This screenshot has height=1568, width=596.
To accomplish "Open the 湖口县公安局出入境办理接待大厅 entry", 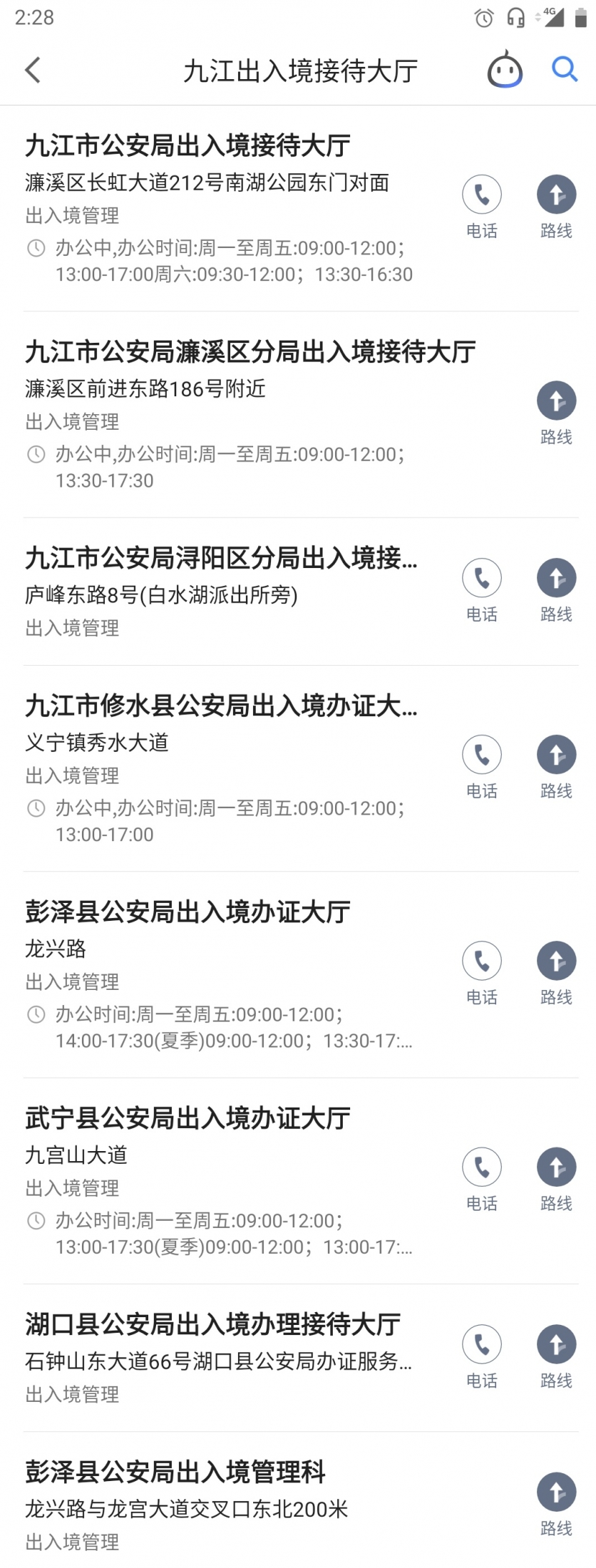I will pyautogui.click(x=212, y=1324).
